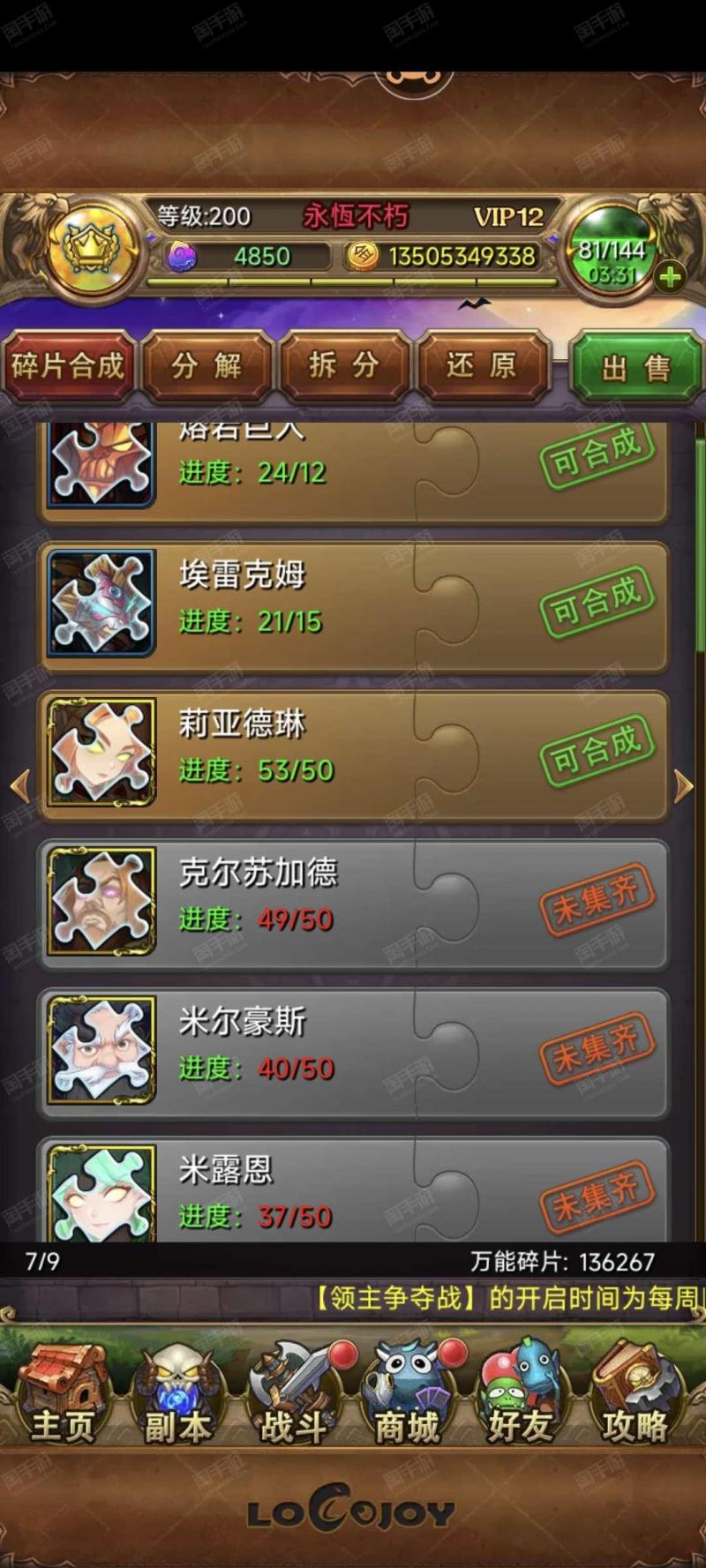Open the 克尔苏加德 fragment row

[353, 904]
